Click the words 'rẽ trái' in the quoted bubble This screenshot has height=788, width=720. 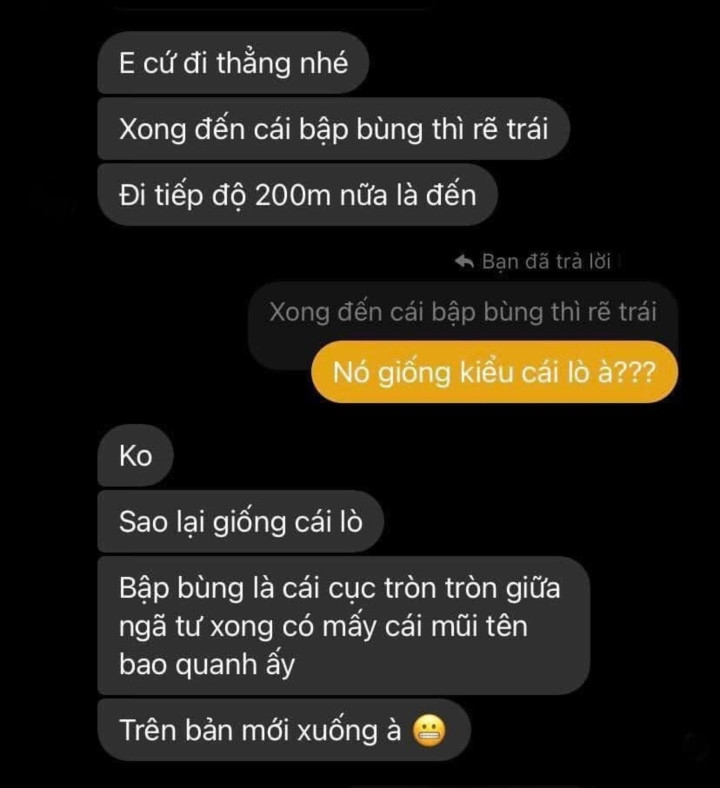(x=618, y=311)
